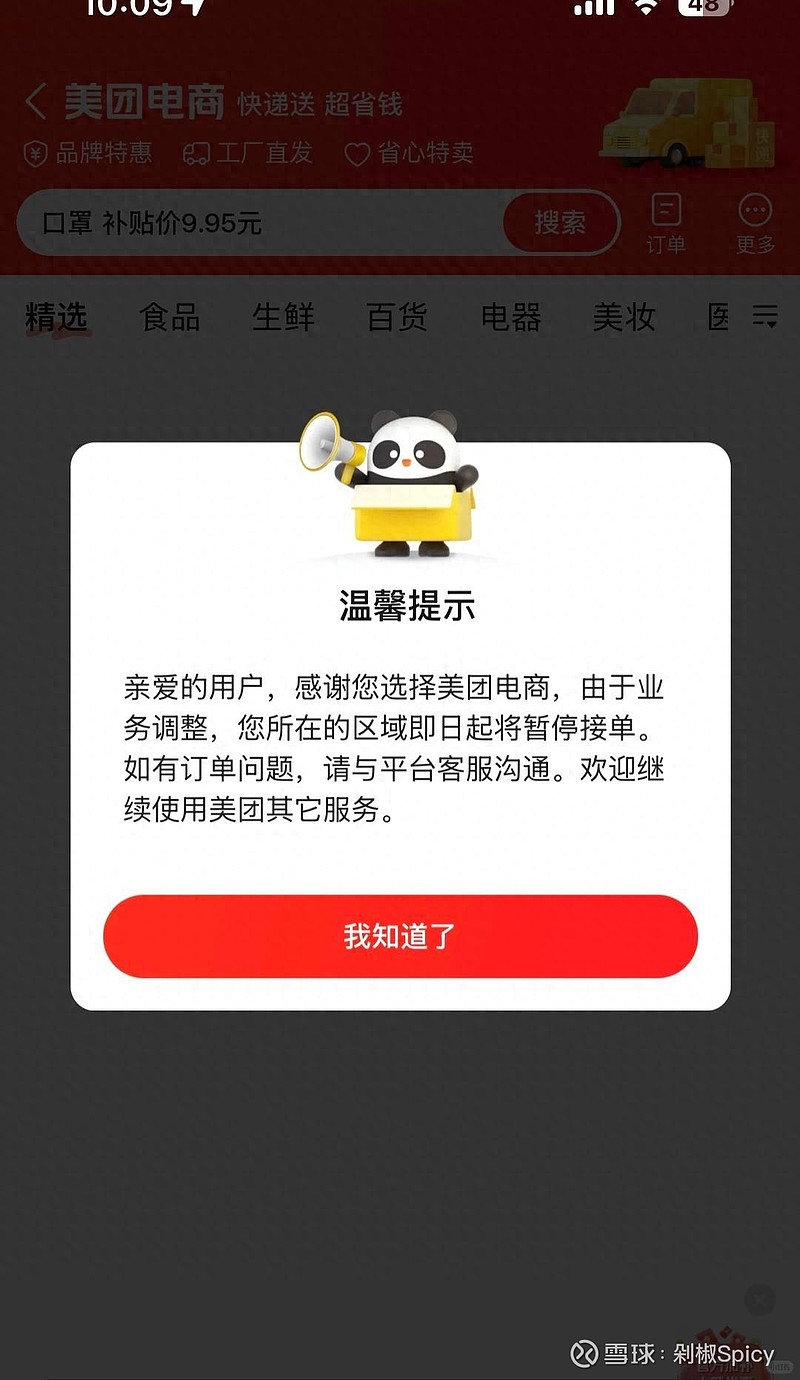Open the 生鲜 category tab

283,317
